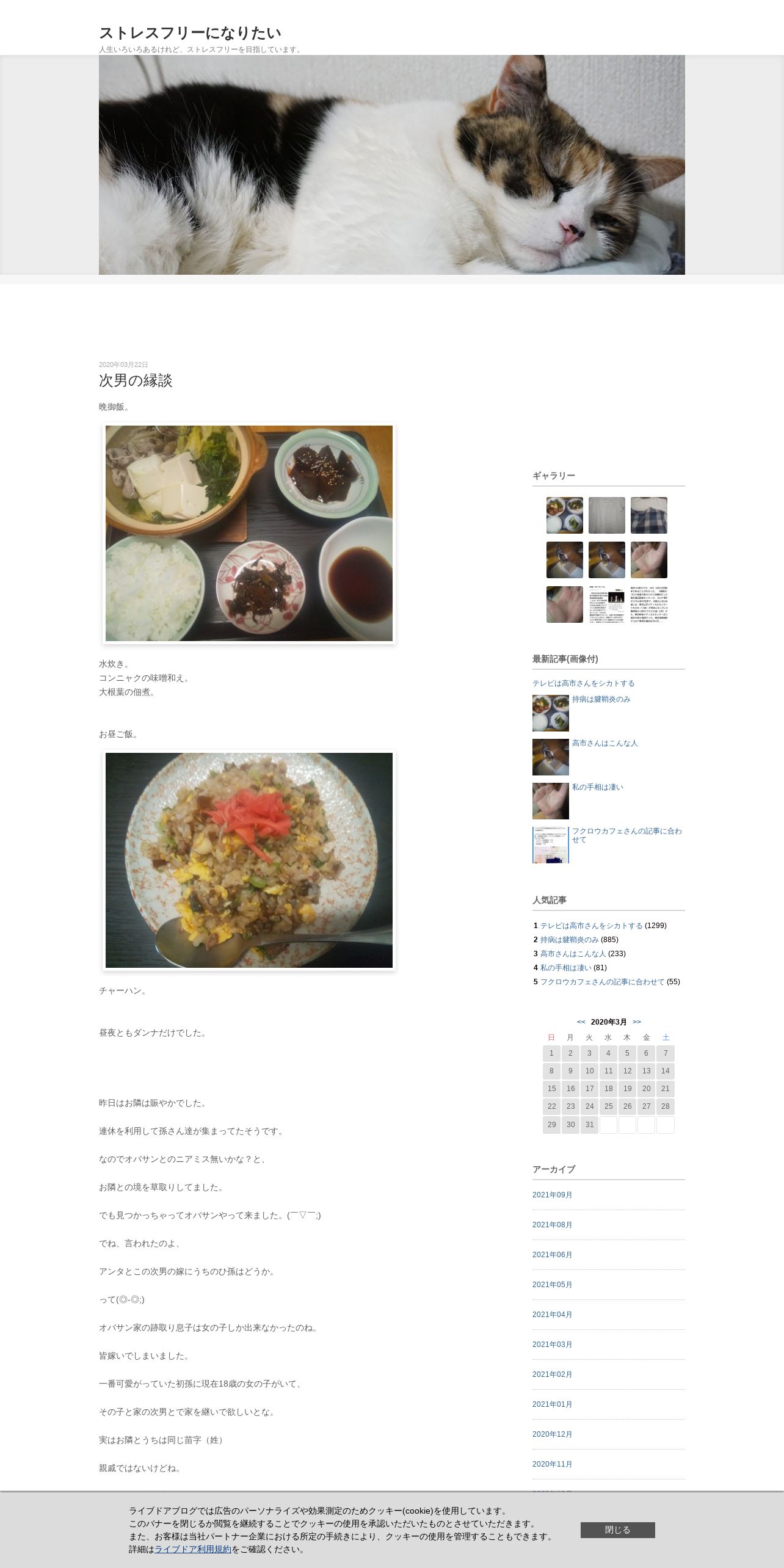784x1568 pixels.
Task: Open popular article ranked 1 テレビは高市さんをシカトする
Action: click(591, 926)
